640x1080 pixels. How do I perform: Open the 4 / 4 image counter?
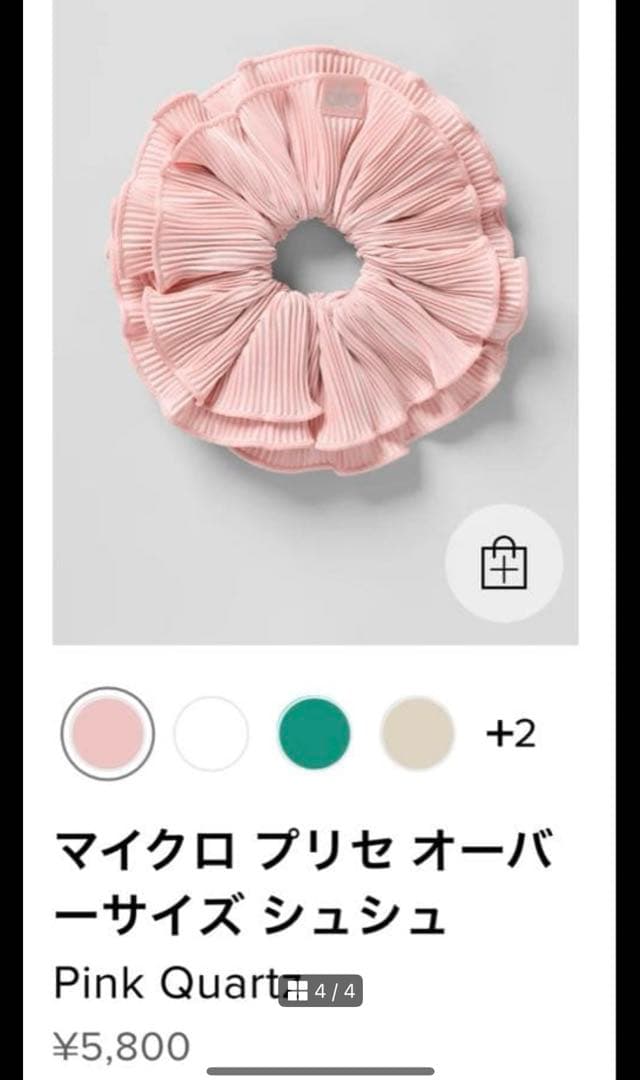pos(321,991)
